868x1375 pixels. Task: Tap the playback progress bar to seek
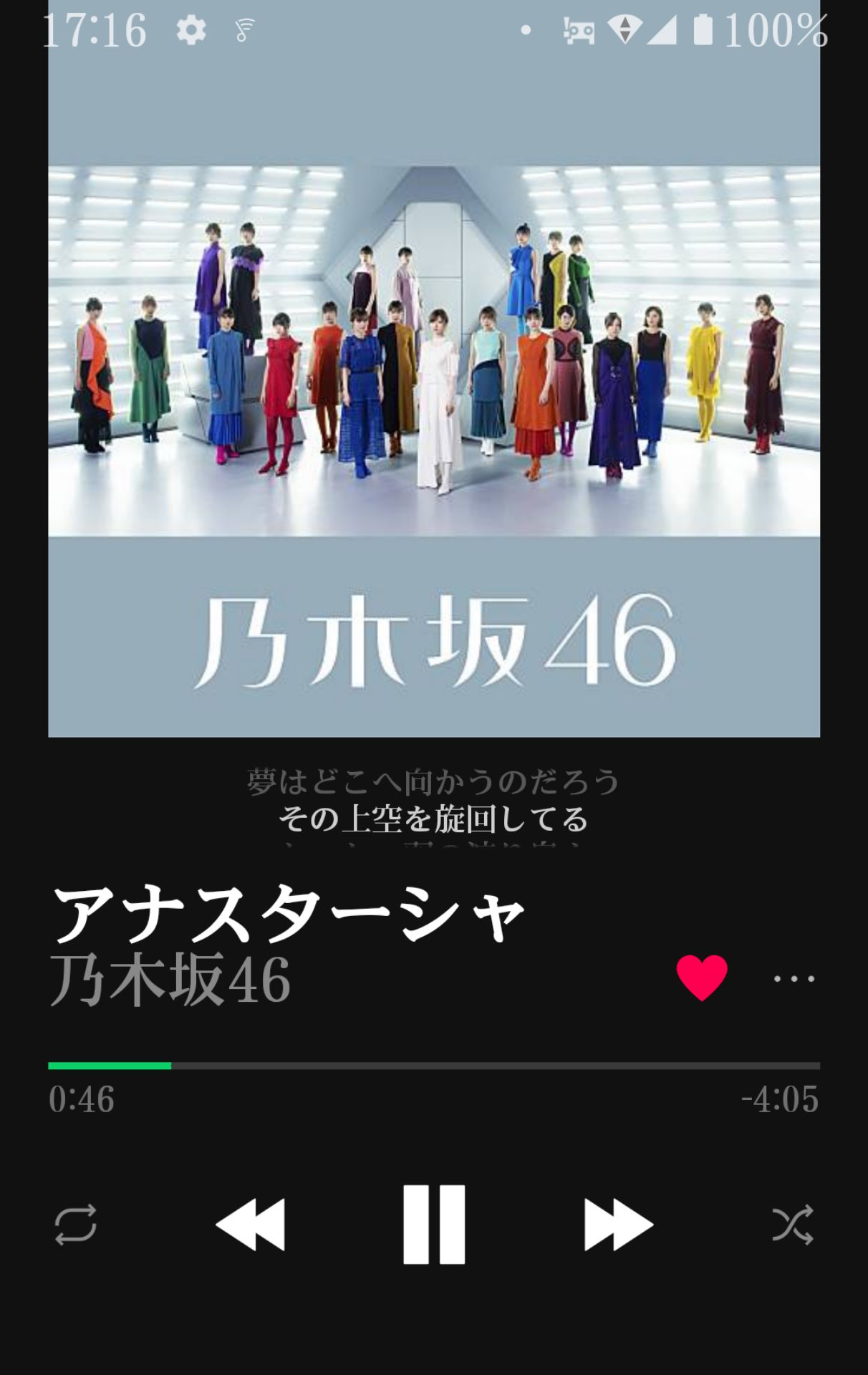click(x=434, y=1066)
